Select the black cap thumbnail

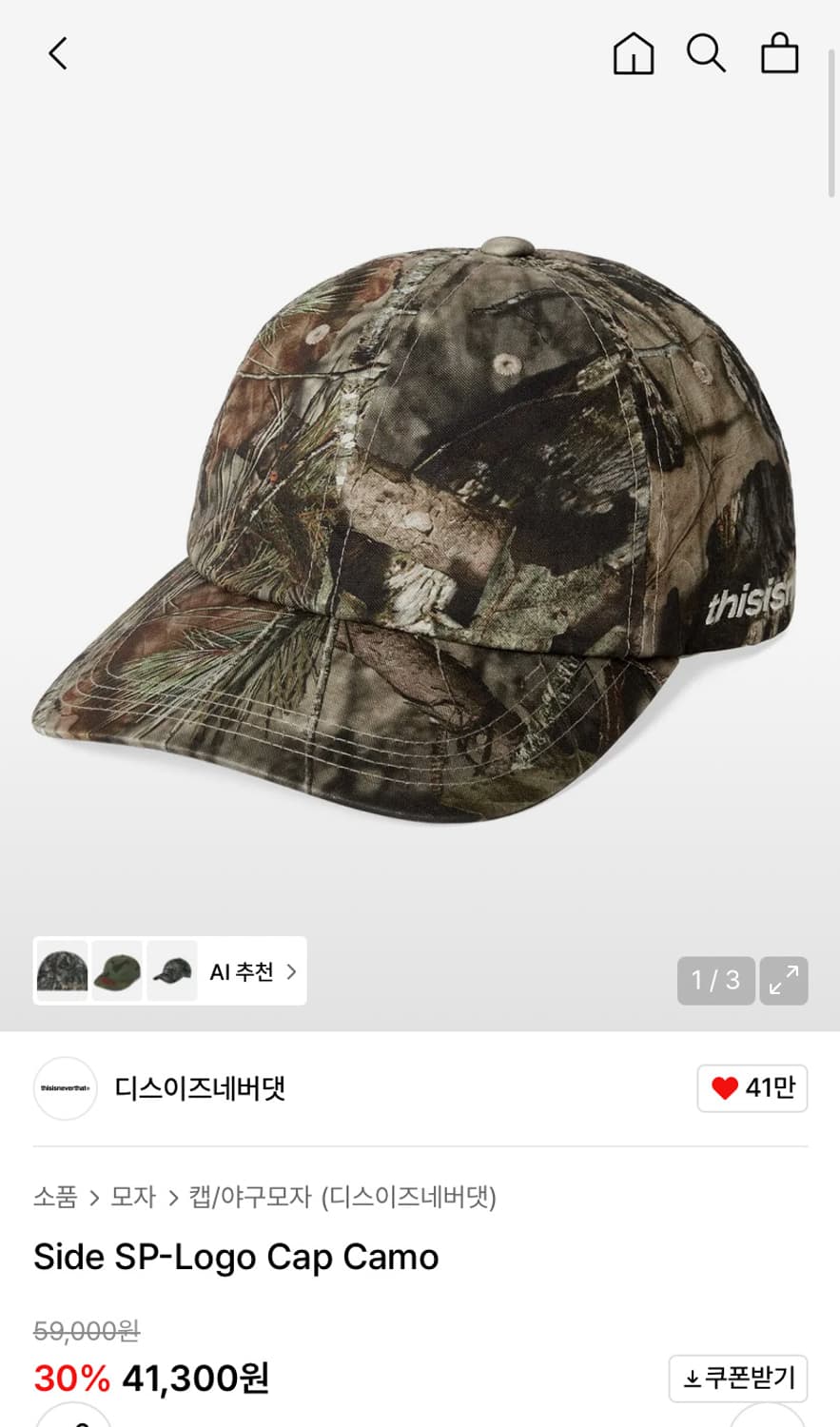[x=171, y=971]
